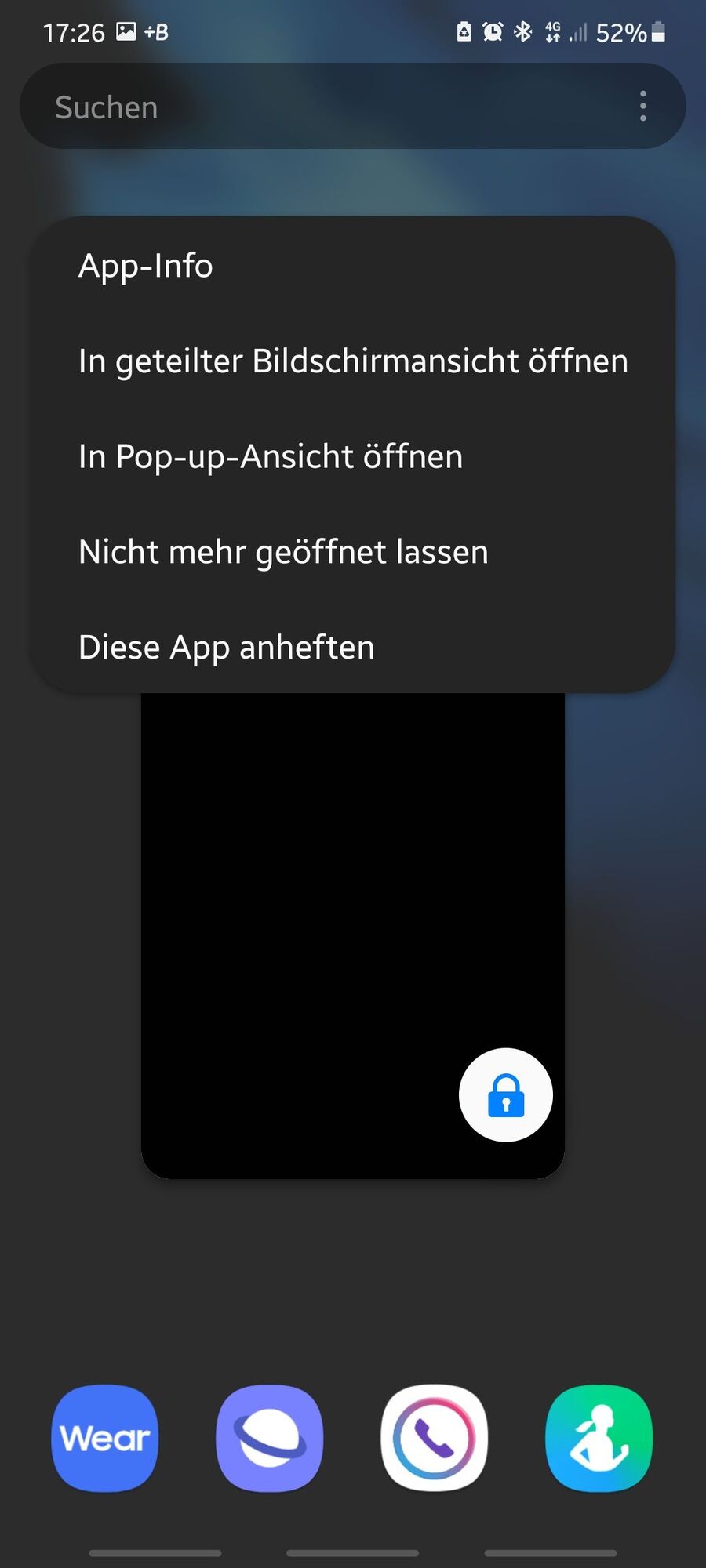Launch the Galaxy Wearable app
706x1568 pixels.
[105, 1438]
